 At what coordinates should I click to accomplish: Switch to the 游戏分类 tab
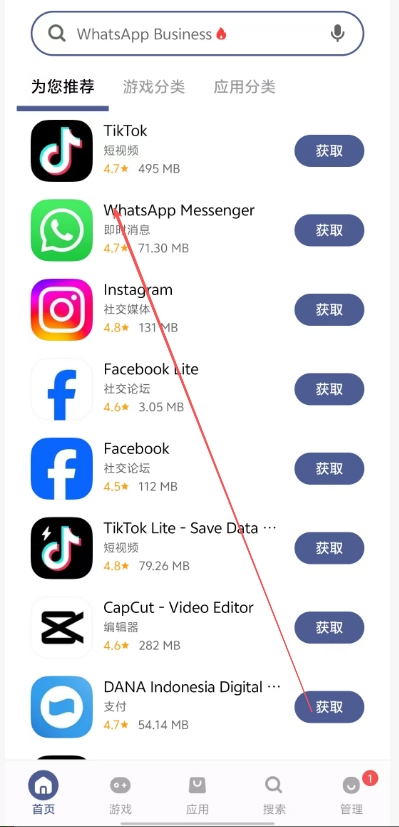click(x=154, y=86)
